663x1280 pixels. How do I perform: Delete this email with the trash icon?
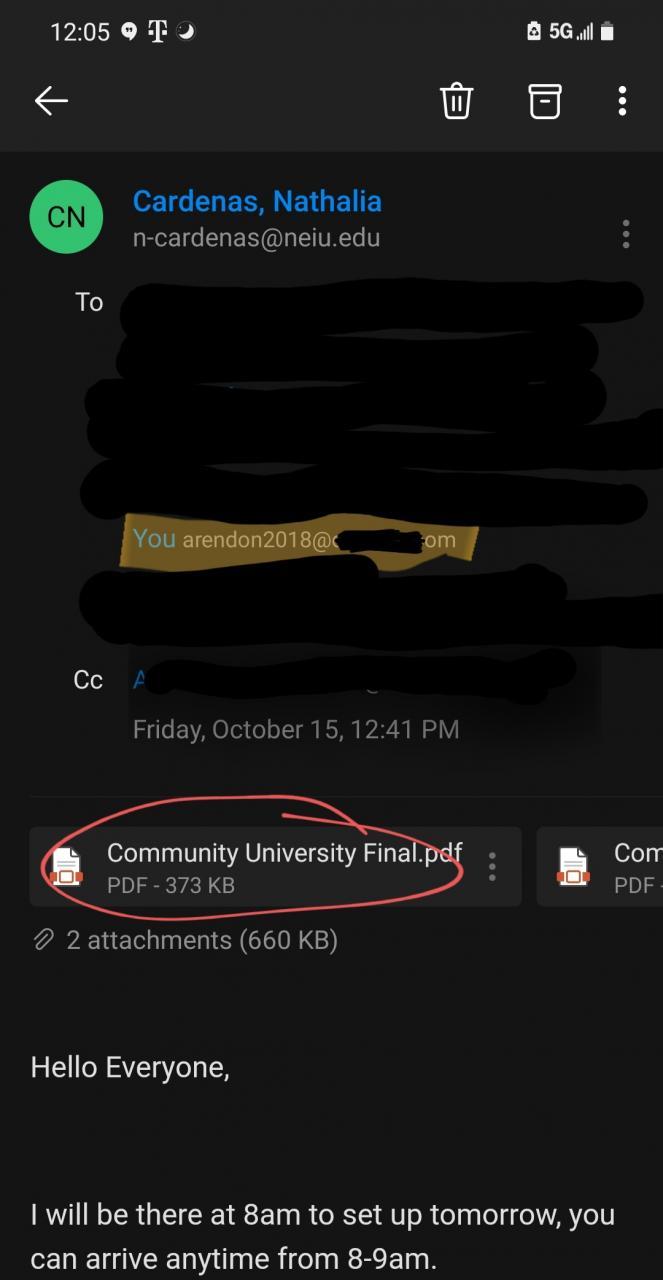coord(456,100)
